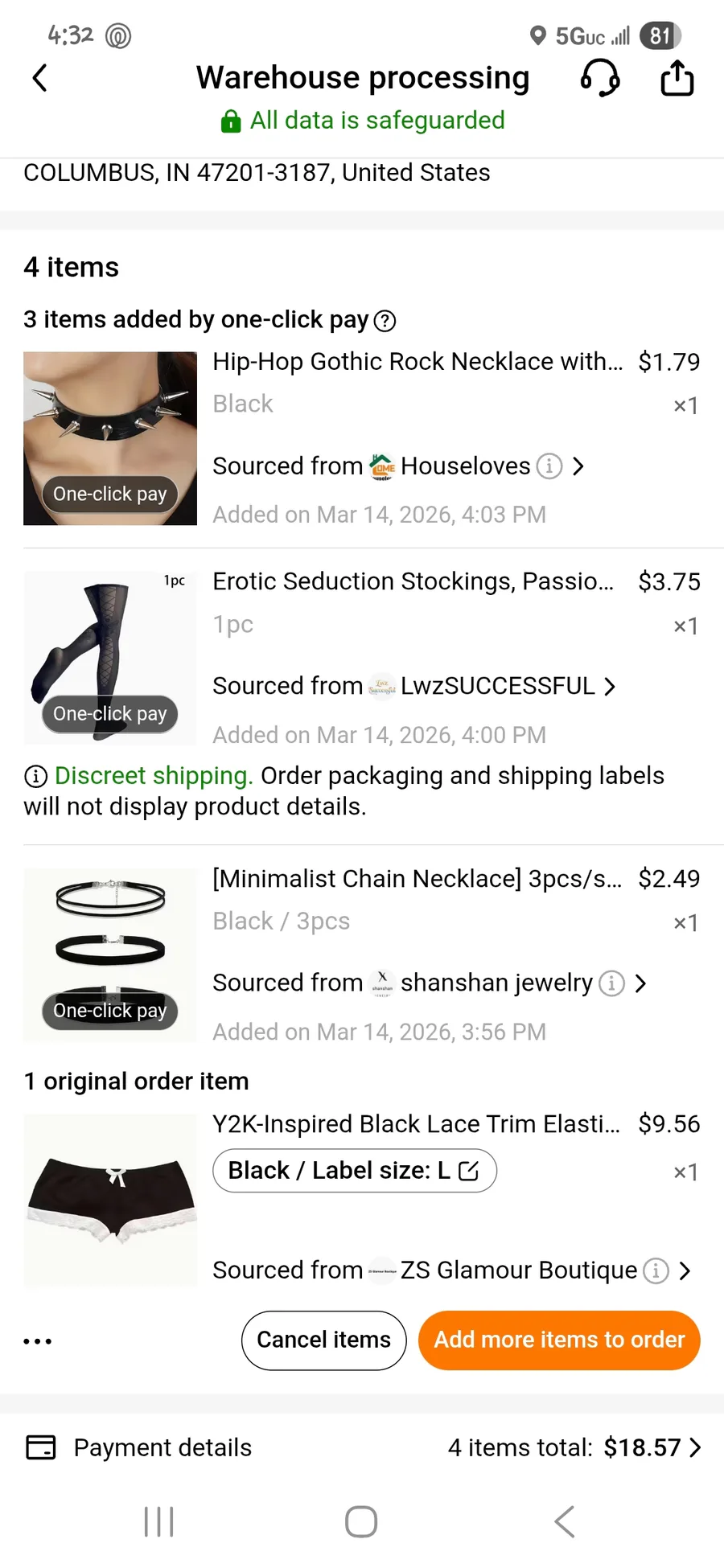Open Hip-Hop Gothic Rock Necklace image

(x=110, y=438)
